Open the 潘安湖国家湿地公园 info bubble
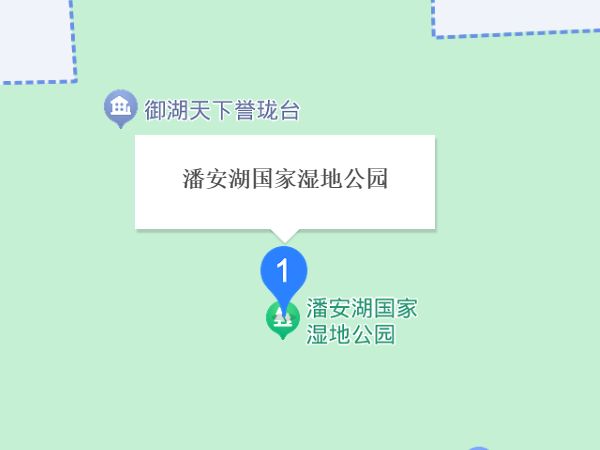This screenshot has height=450, width=600. click(285, 181)
